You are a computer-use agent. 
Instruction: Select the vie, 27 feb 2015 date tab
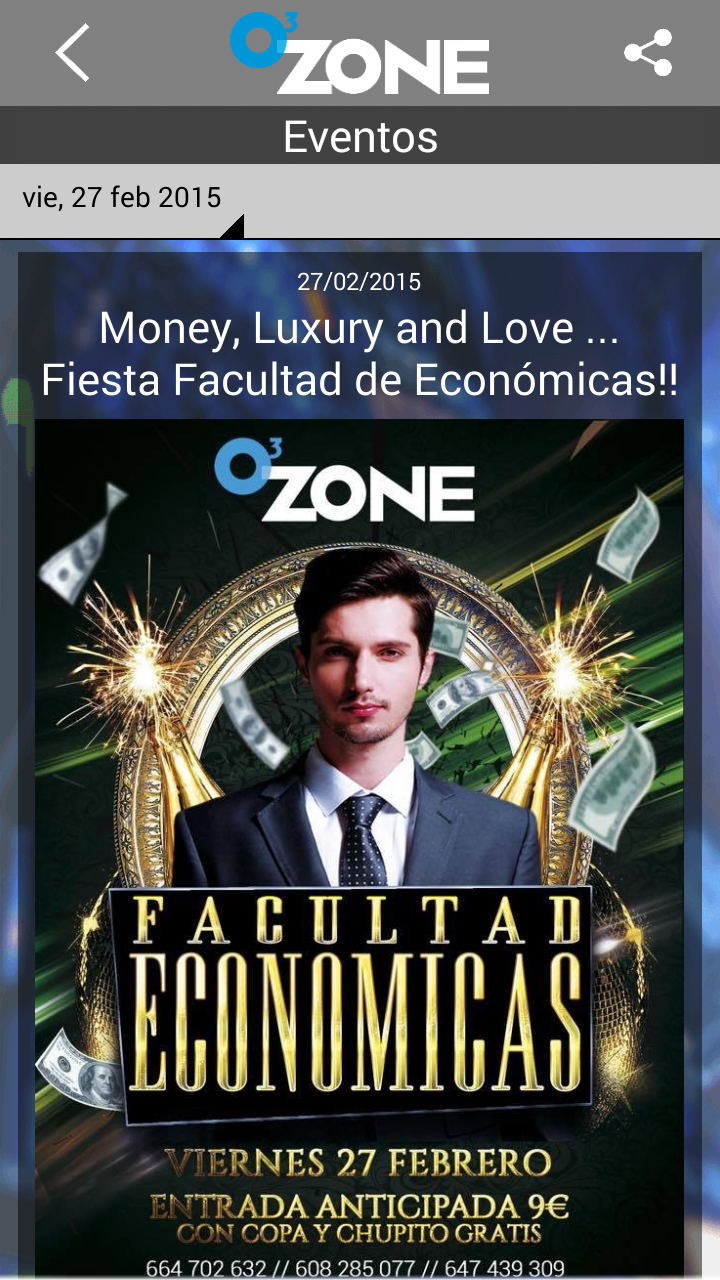tap(122, 198)
